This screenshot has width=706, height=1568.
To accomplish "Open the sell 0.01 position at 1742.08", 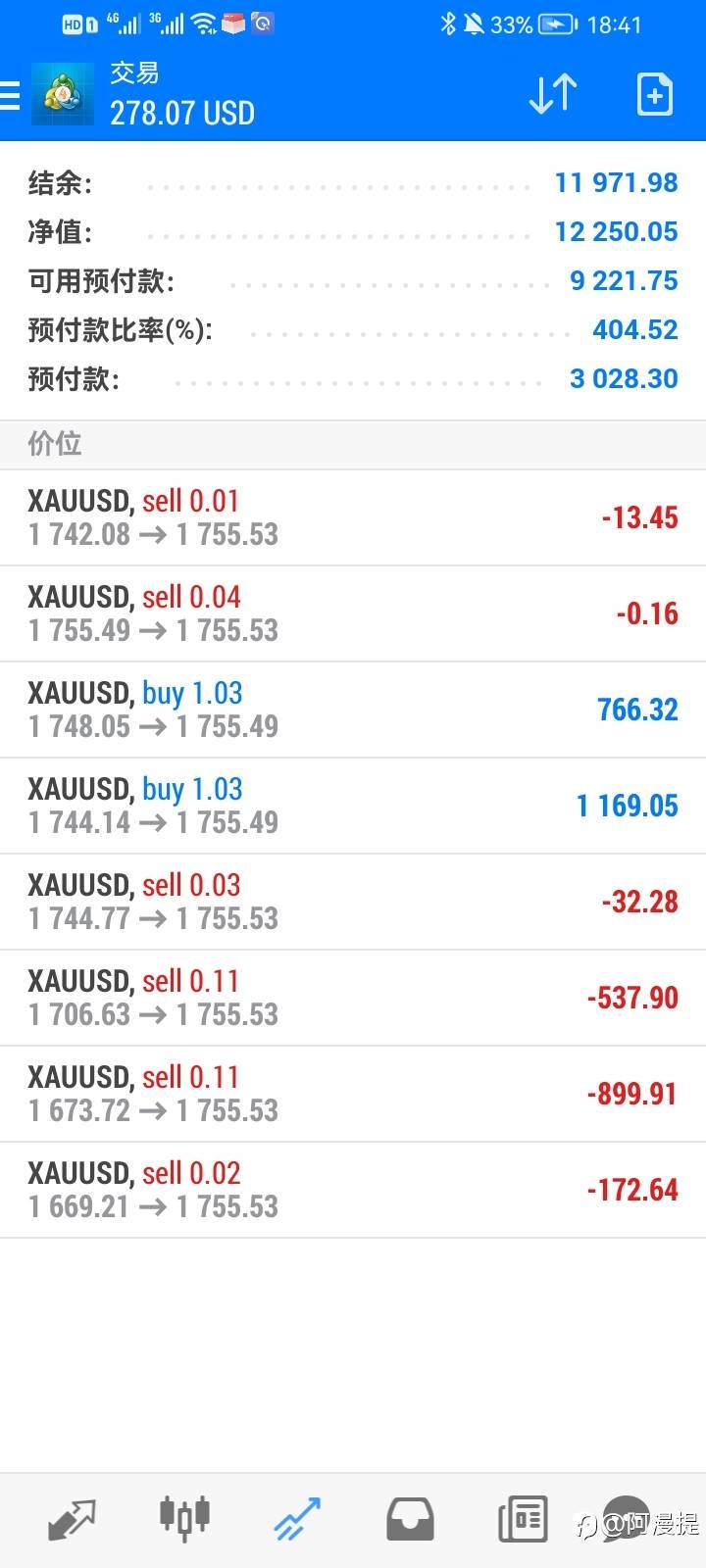I will click(353, 517).
